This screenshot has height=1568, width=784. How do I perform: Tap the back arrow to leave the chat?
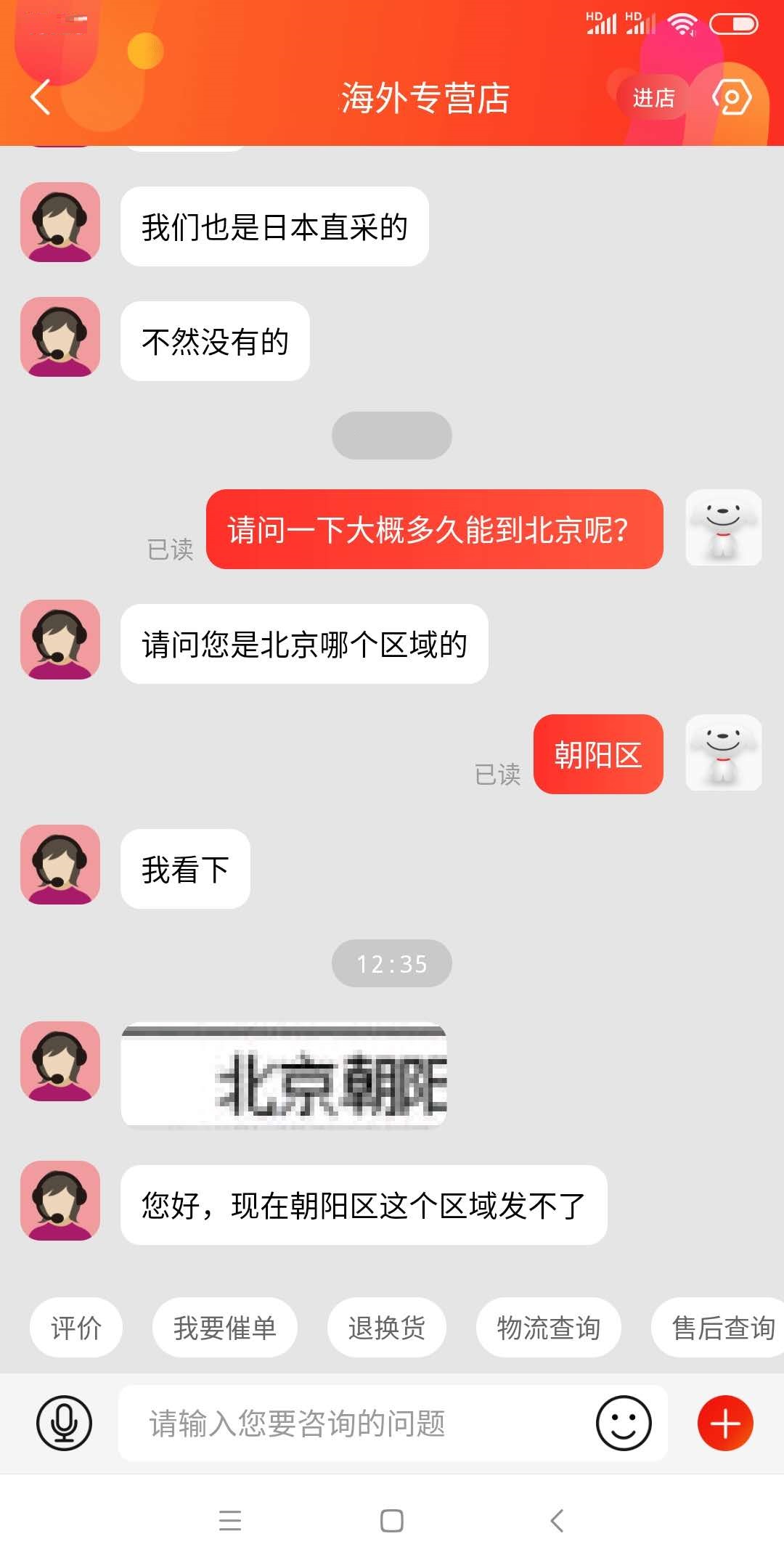[x=40, y=98]
